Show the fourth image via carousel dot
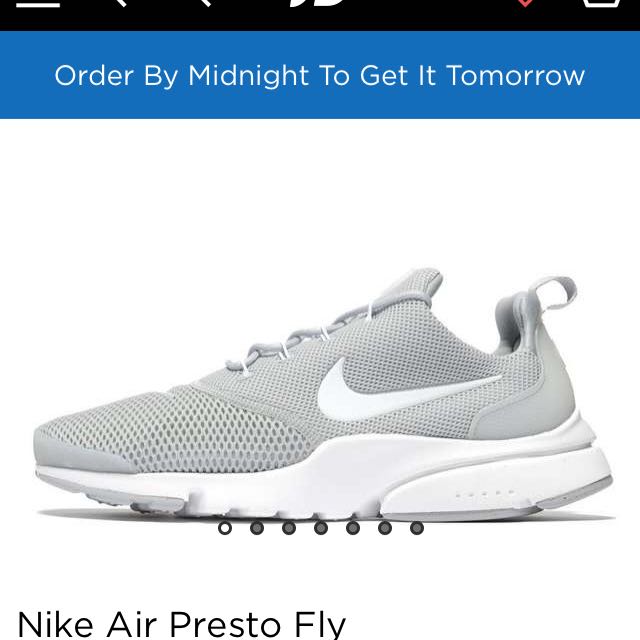The height and width of the screenshot is (640, 640). pyautogui.click(x=321, y=528)
